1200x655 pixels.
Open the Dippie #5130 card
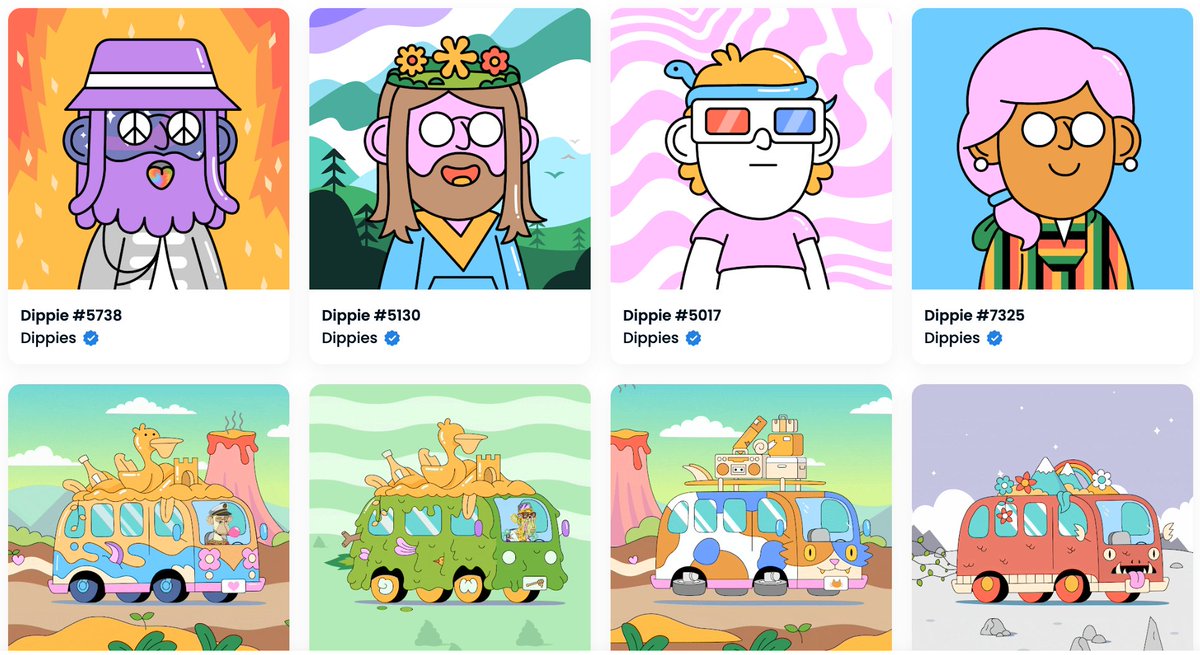pos(449,150)
